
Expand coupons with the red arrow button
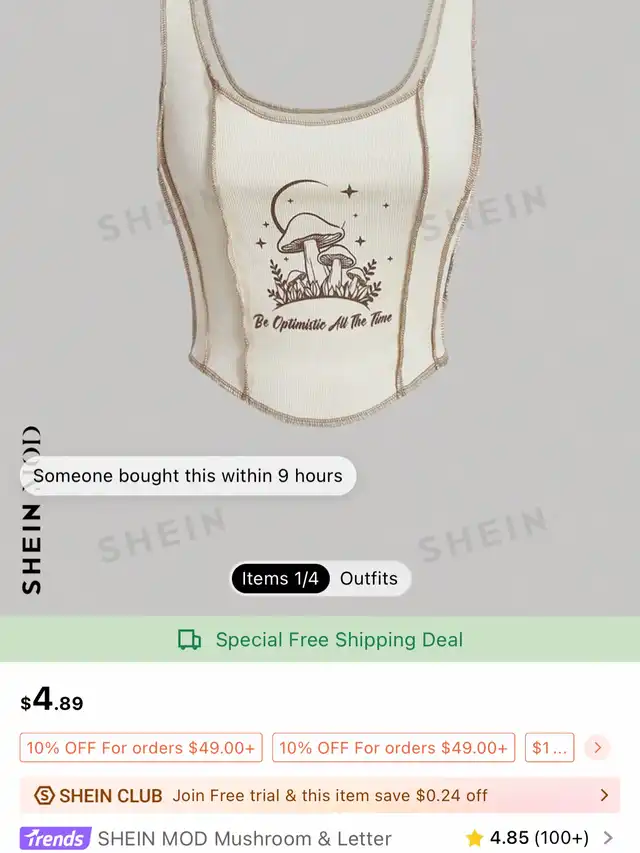597,747
